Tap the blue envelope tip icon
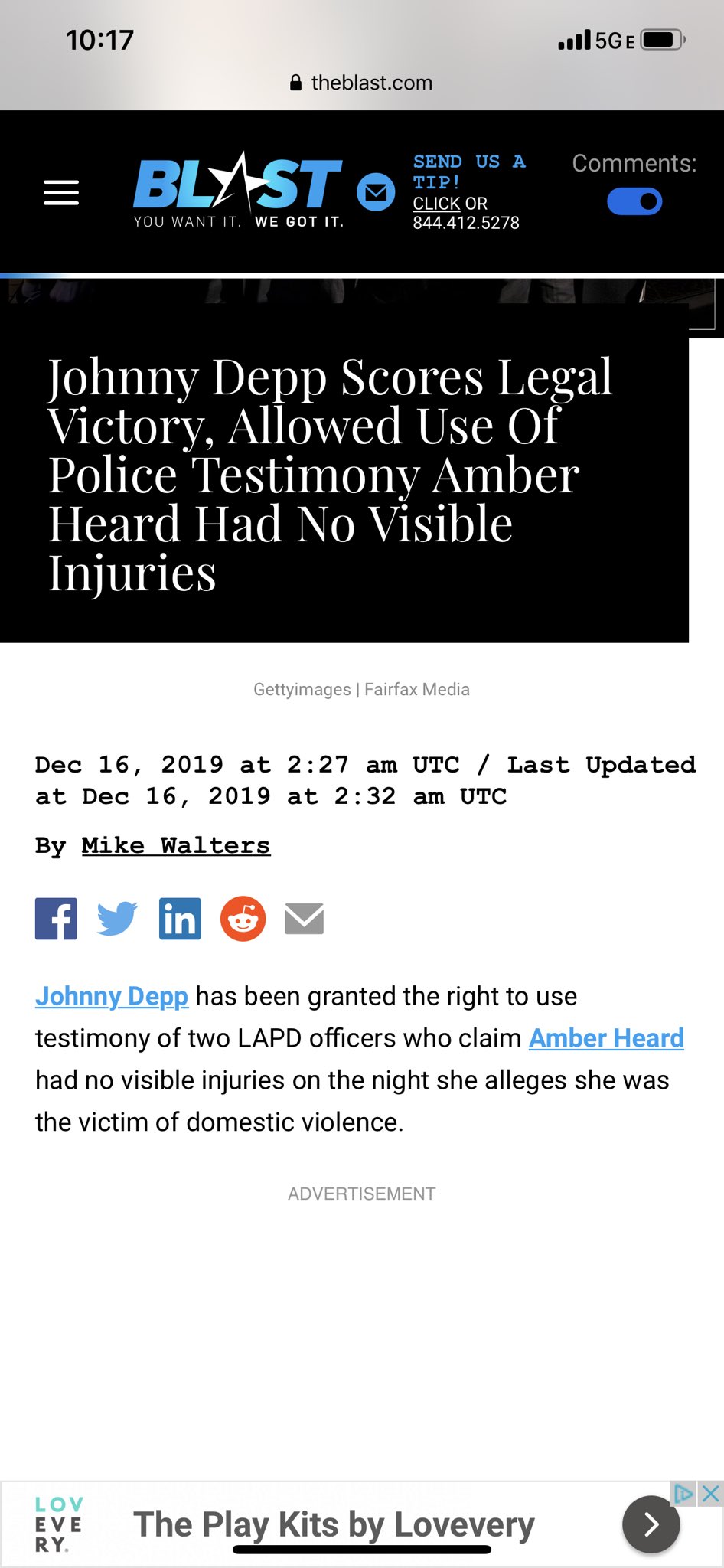 pos(376,192)
